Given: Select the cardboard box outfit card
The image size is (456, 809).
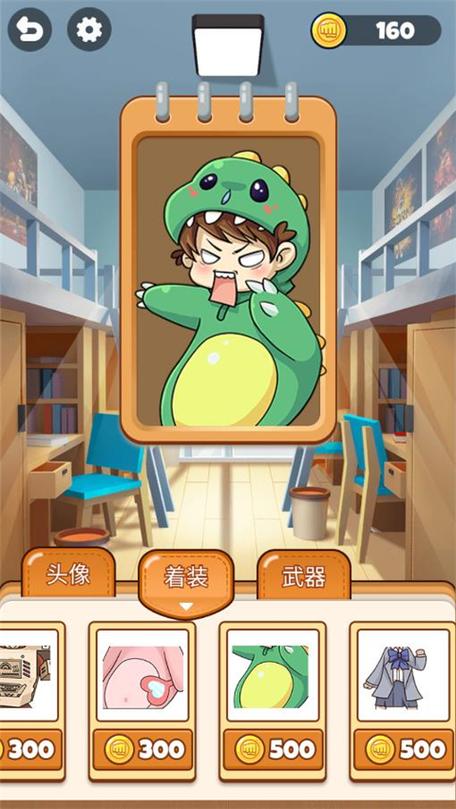Looking at the screenshot, I should click(x=29, y=675).
